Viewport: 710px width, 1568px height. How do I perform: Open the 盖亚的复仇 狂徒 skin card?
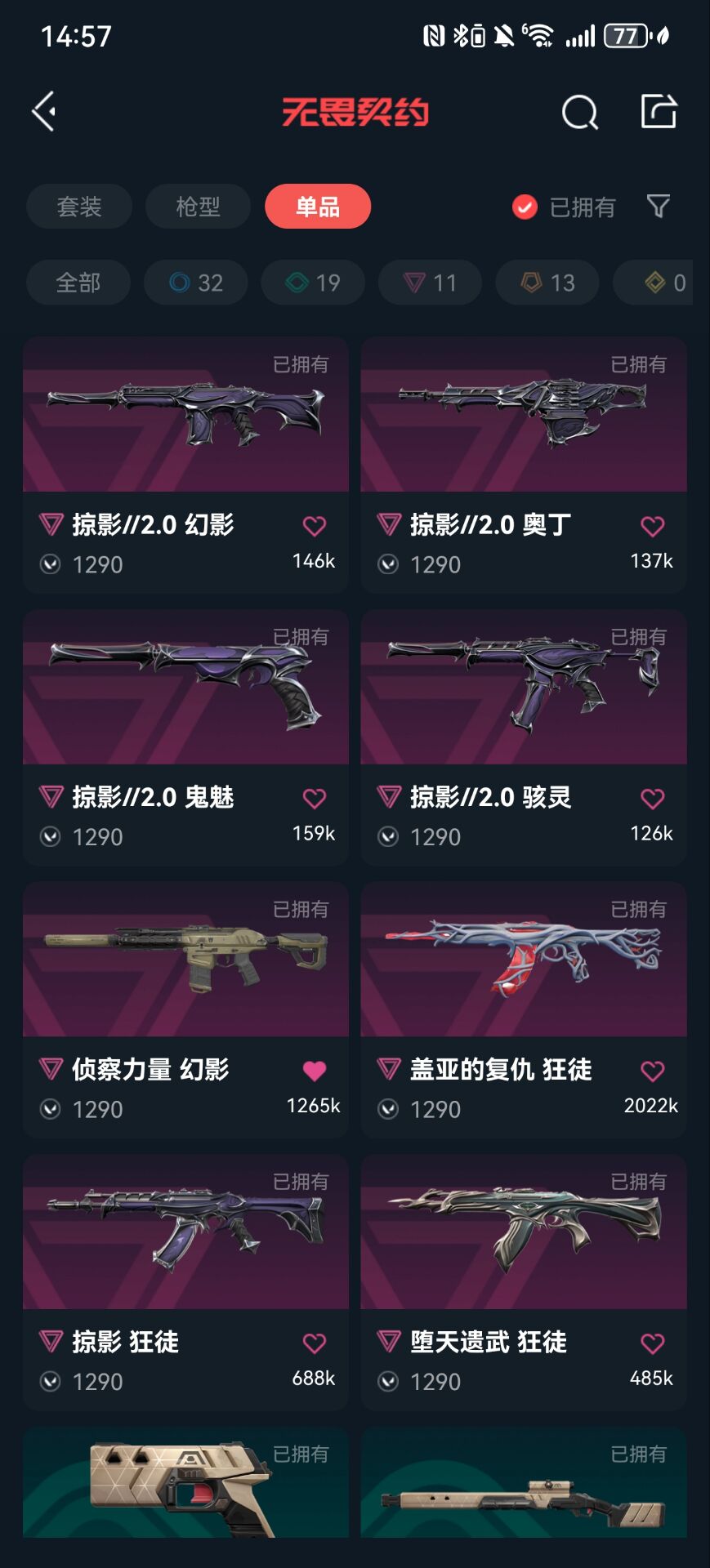(x=523, y=960)
